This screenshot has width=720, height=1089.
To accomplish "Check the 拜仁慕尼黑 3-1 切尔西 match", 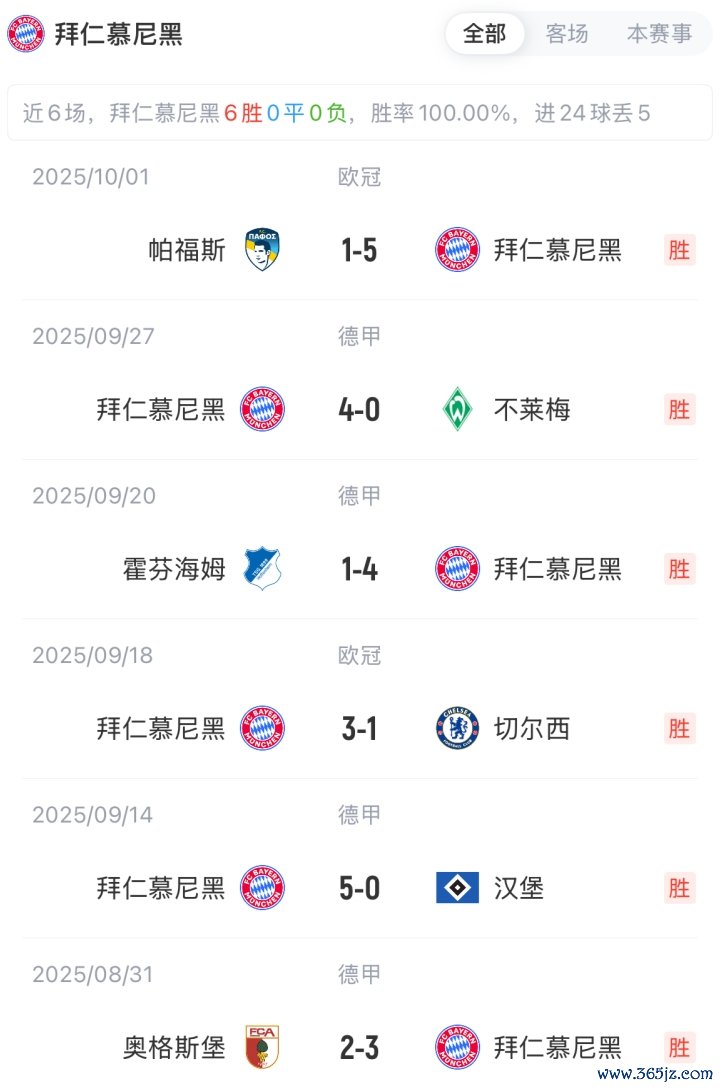I will tap(359, 729).
